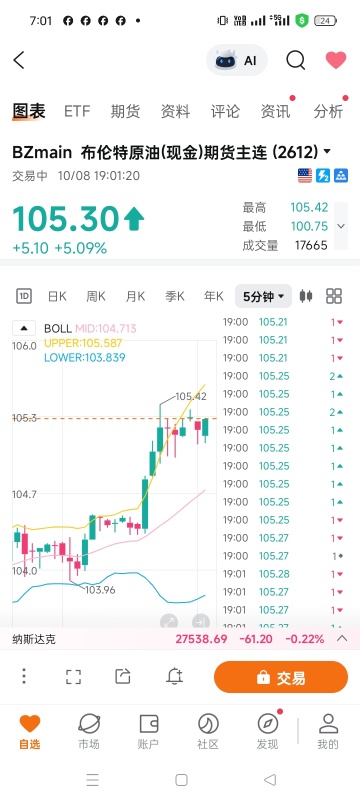The width and height of the screenshot is (360, 802).
Task: Select the 周K chart period
Action: click(96, 296)
